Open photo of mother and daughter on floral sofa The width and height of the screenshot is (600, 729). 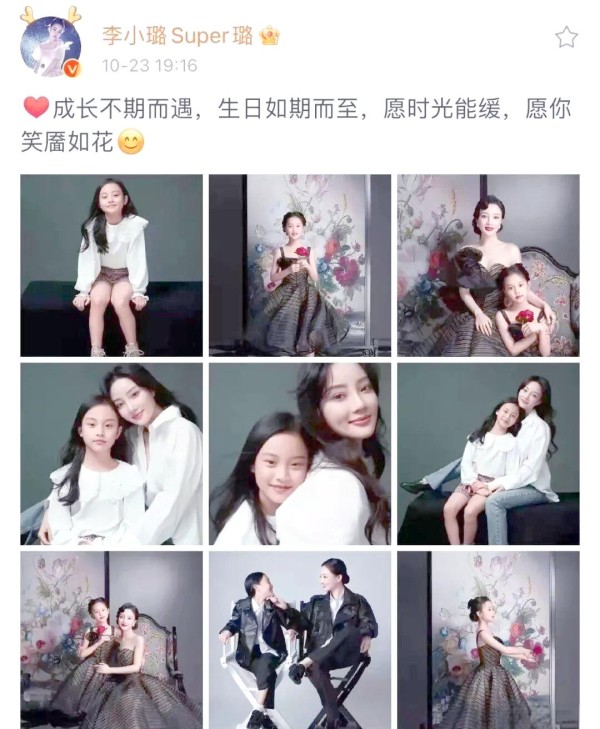(x=488, y=265)
